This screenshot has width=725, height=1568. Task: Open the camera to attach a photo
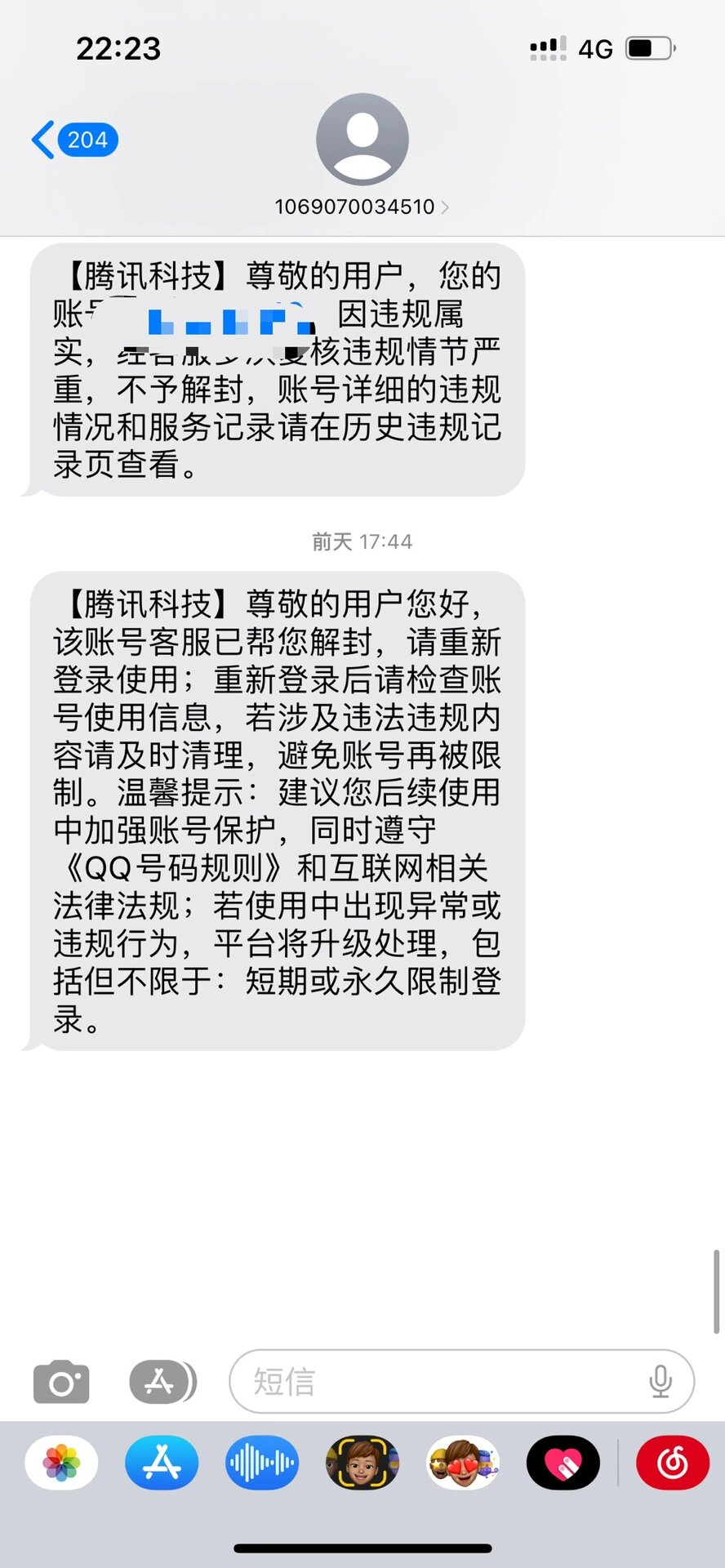[x=61, y=1382]
